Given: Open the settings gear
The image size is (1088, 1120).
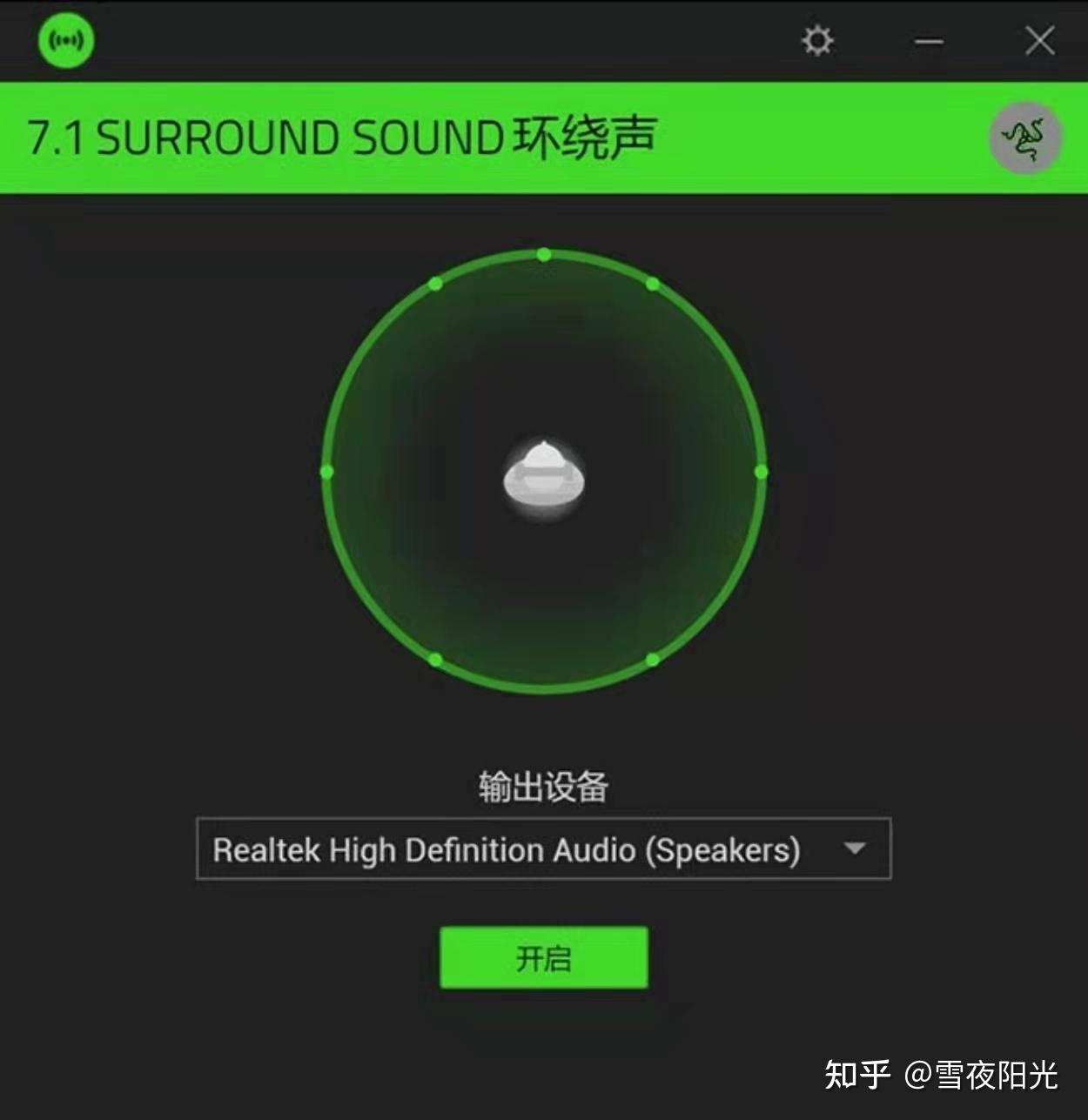Looking at the screenshot, I should pyautogui.click(x=817, y=41).
